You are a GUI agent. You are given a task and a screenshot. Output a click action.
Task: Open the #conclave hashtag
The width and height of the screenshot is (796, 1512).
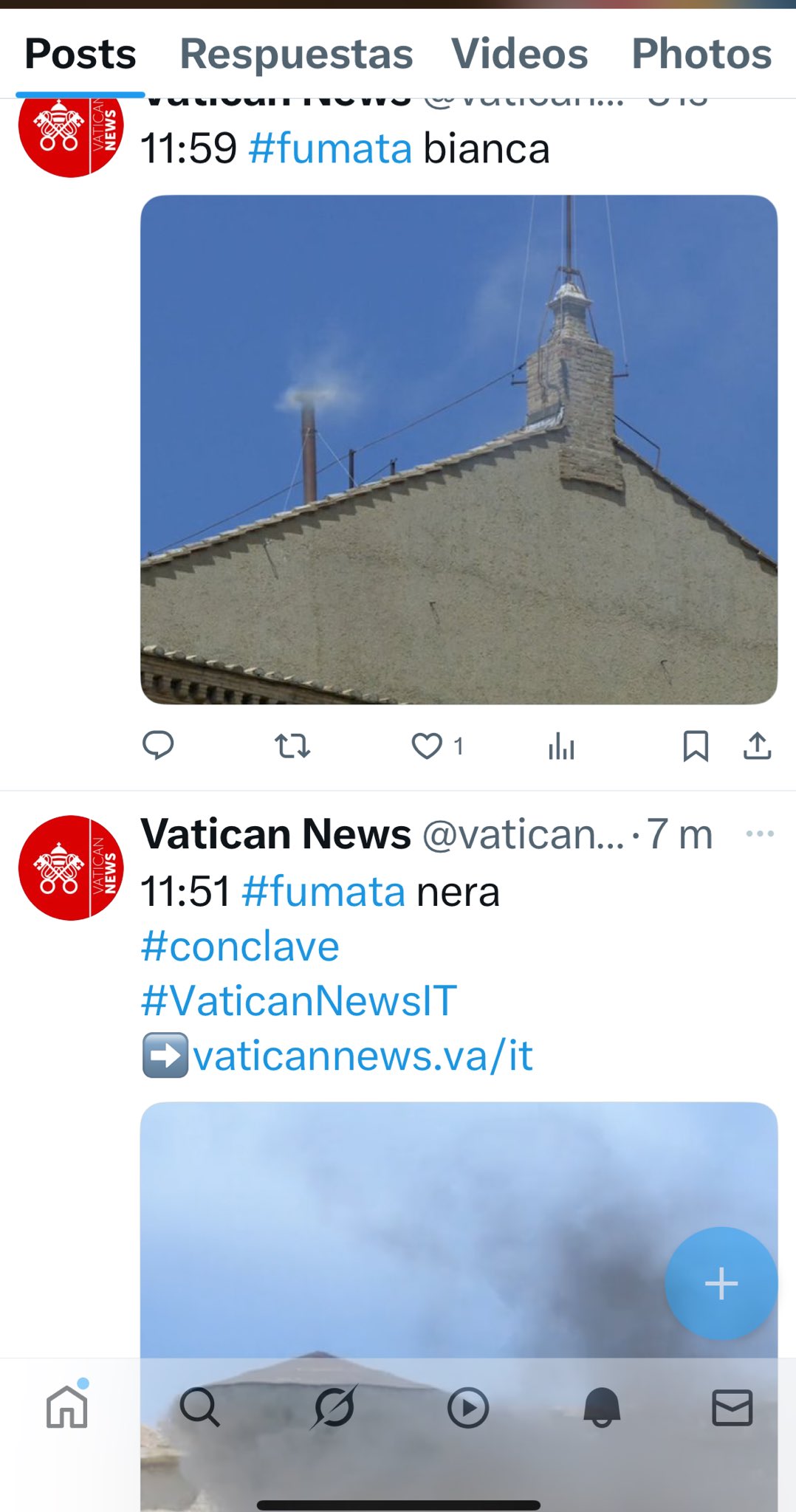(240, 946)
